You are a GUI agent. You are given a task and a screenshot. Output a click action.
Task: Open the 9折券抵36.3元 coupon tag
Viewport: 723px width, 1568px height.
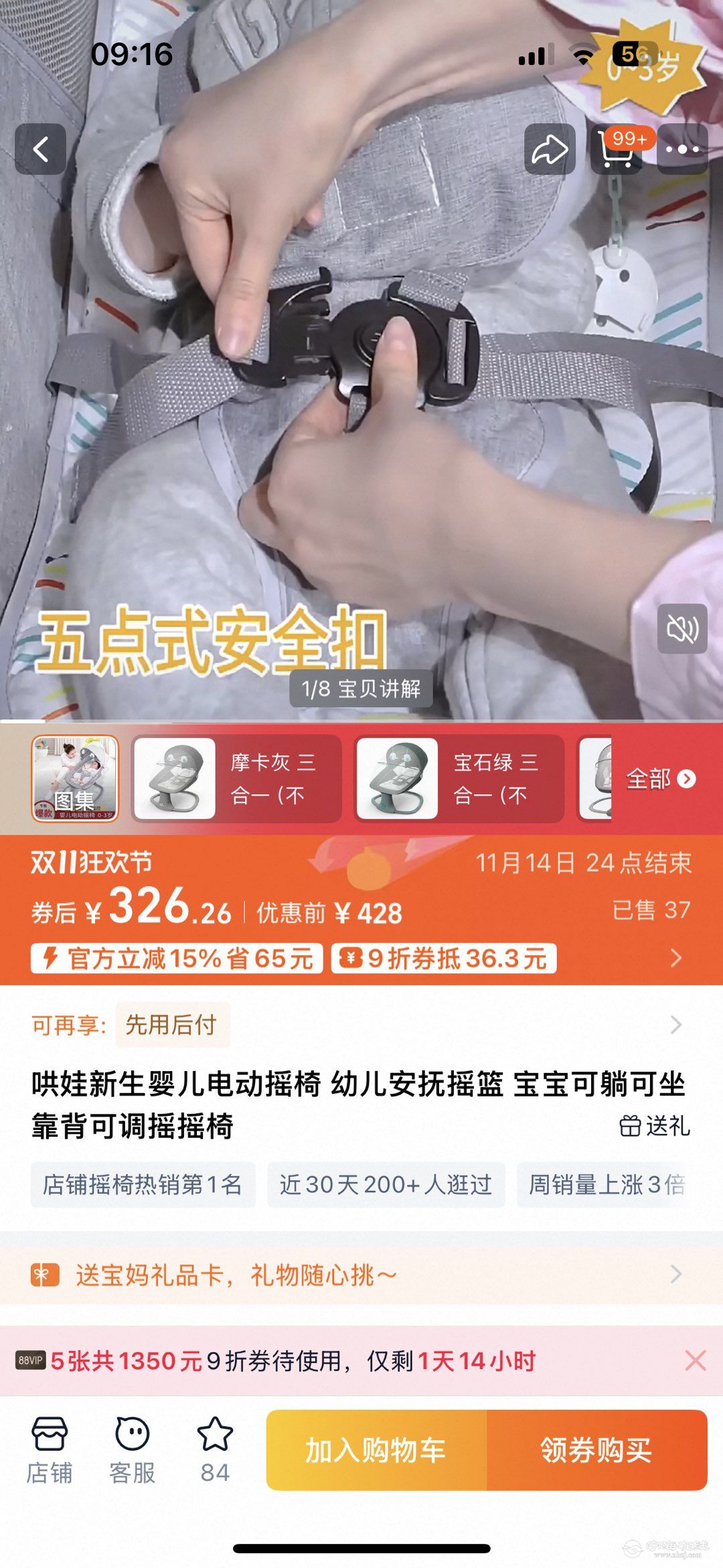[x=445, y=958]
